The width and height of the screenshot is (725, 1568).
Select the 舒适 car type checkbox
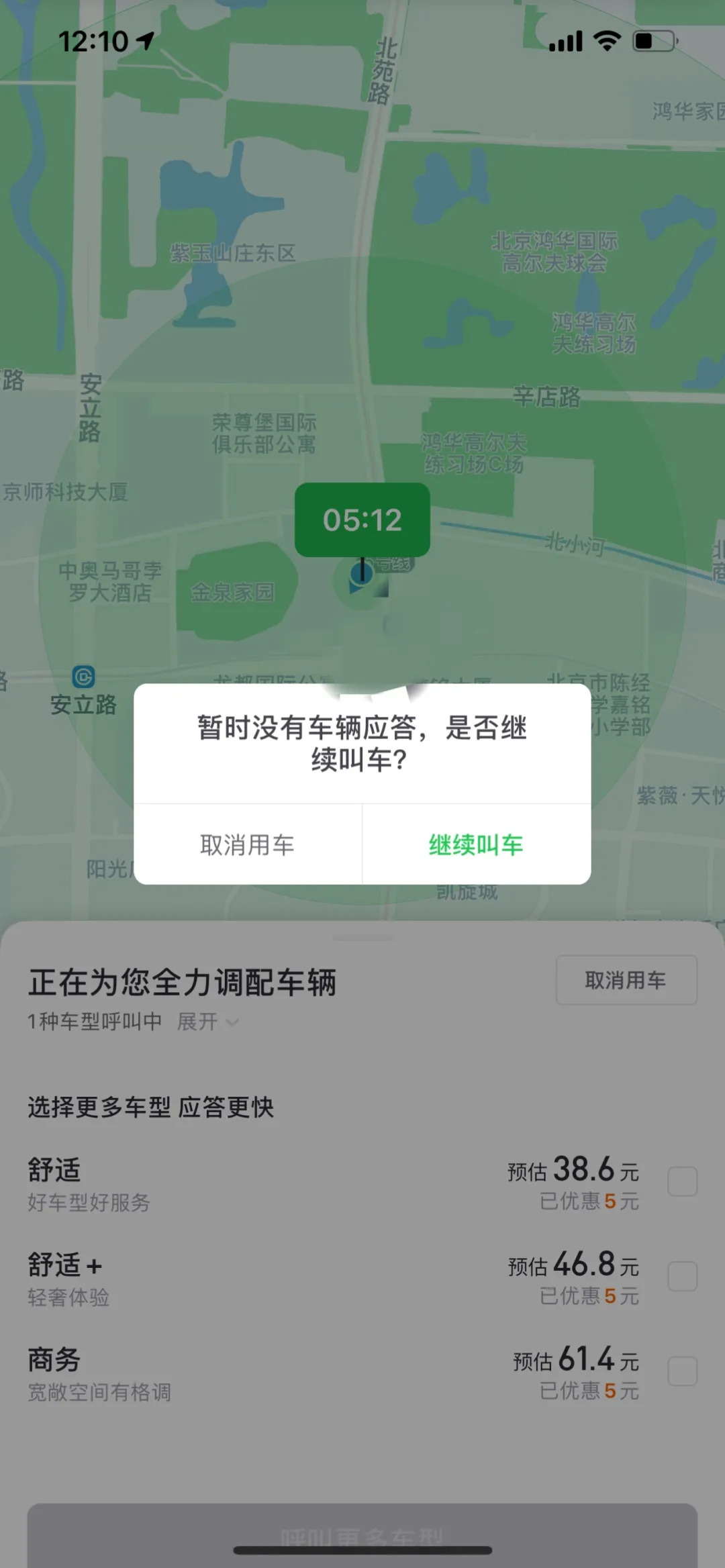point(682,1181)
